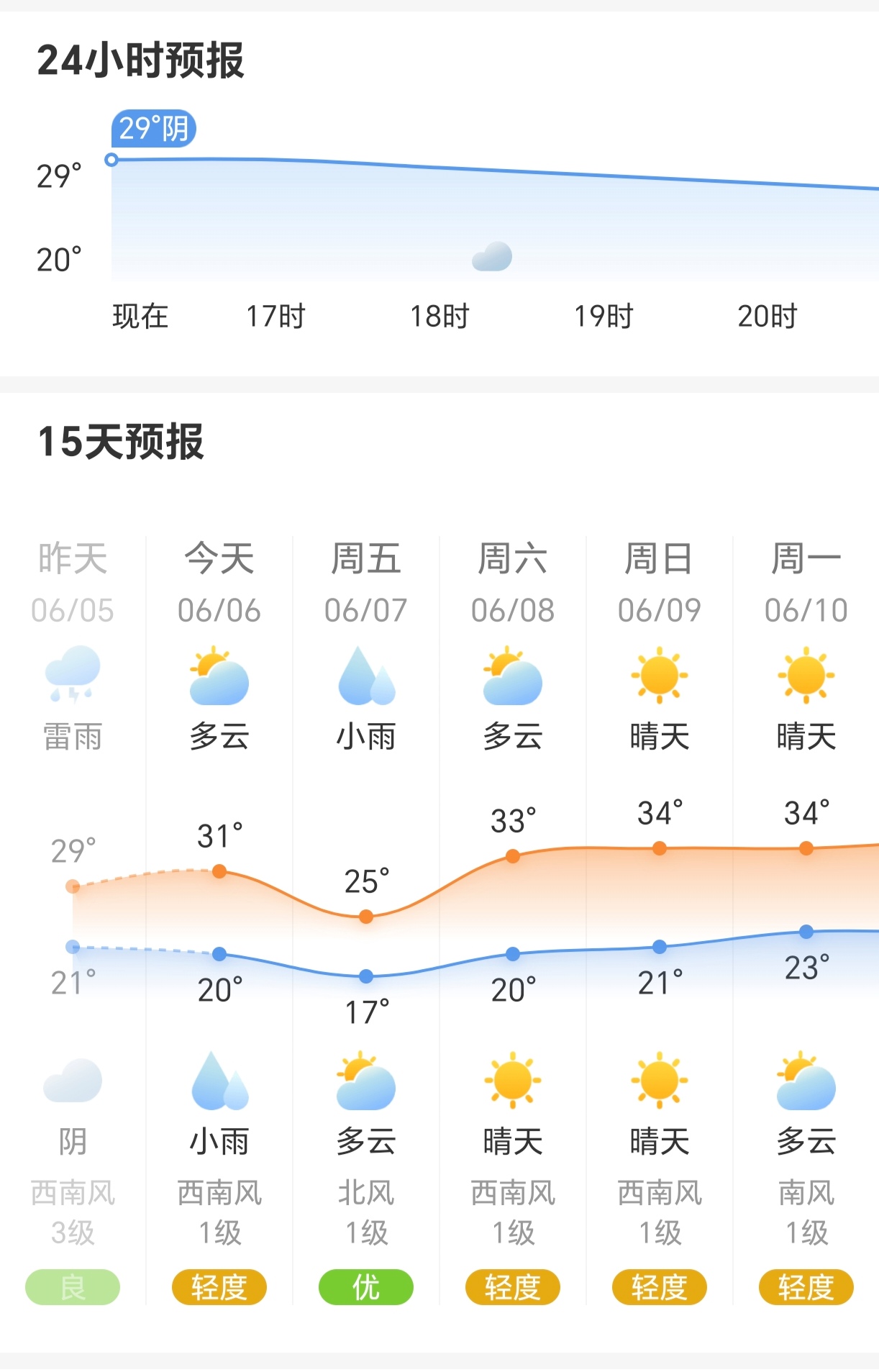Select the cloudy weather icon for 今天
Screen dimensions: 879x1372
coord(219,680)
